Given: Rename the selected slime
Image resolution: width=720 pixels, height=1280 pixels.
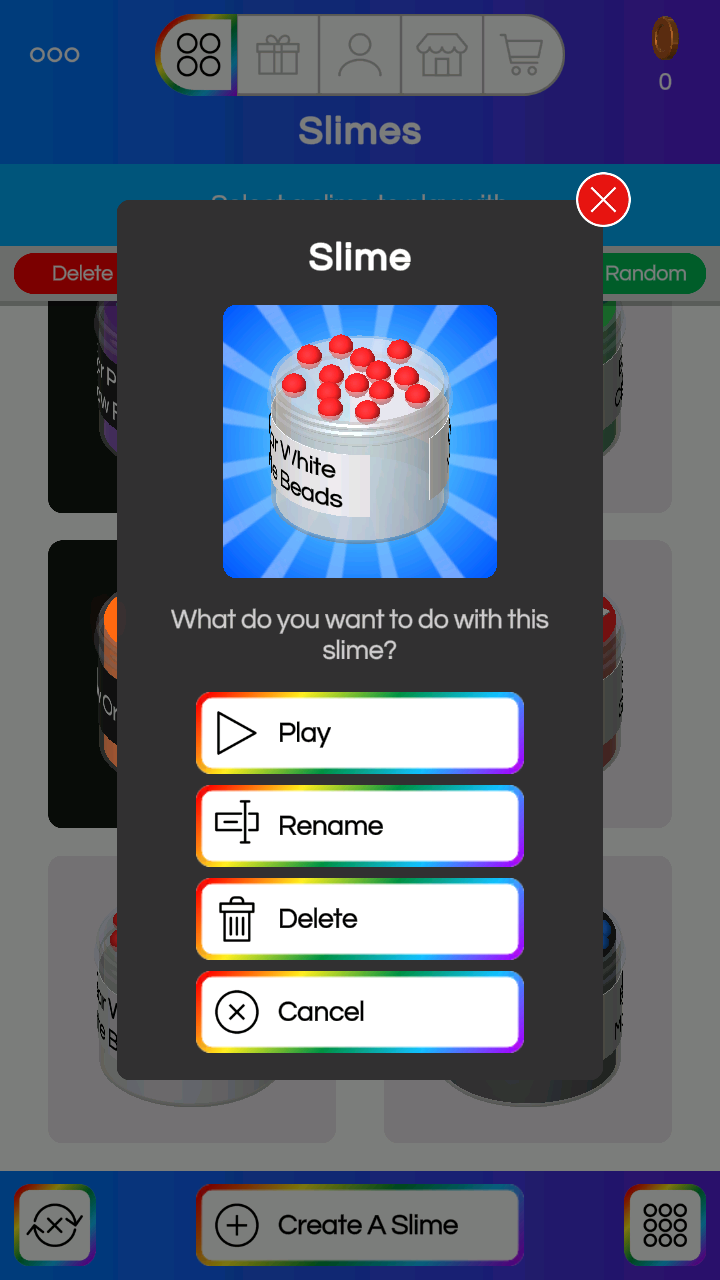Looking at the screenshot, I should tap(360, 826).
